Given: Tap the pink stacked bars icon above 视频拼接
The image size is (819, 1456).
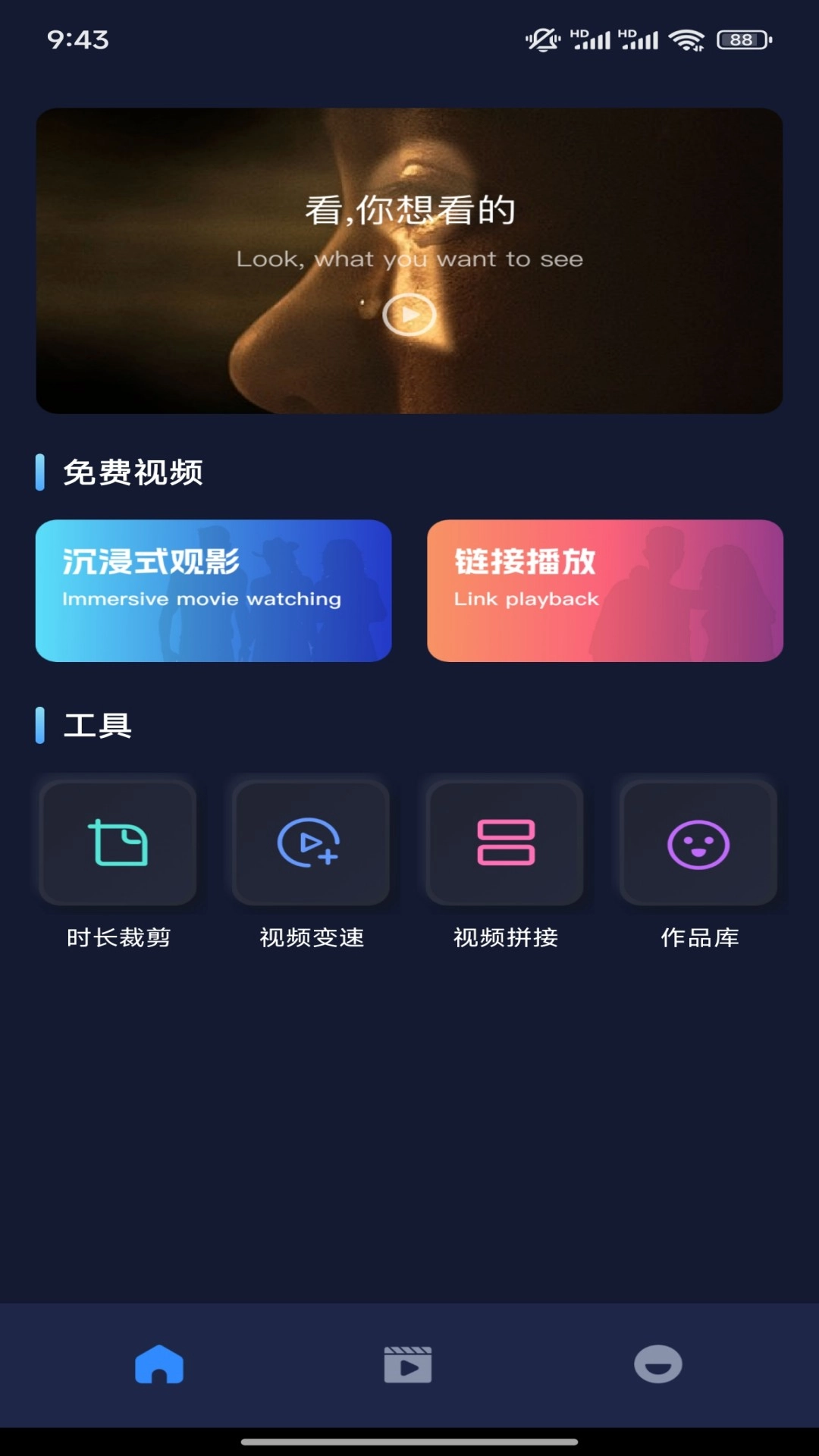Looking at the screenshot, I should point(504,843).
